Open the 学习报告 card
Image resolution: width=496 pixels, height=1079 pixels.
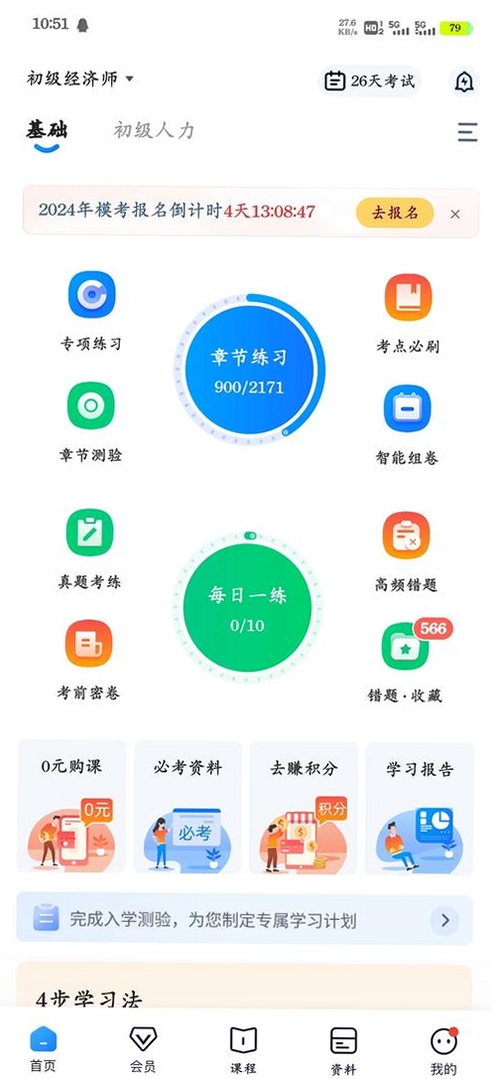(x=420, y=806)
